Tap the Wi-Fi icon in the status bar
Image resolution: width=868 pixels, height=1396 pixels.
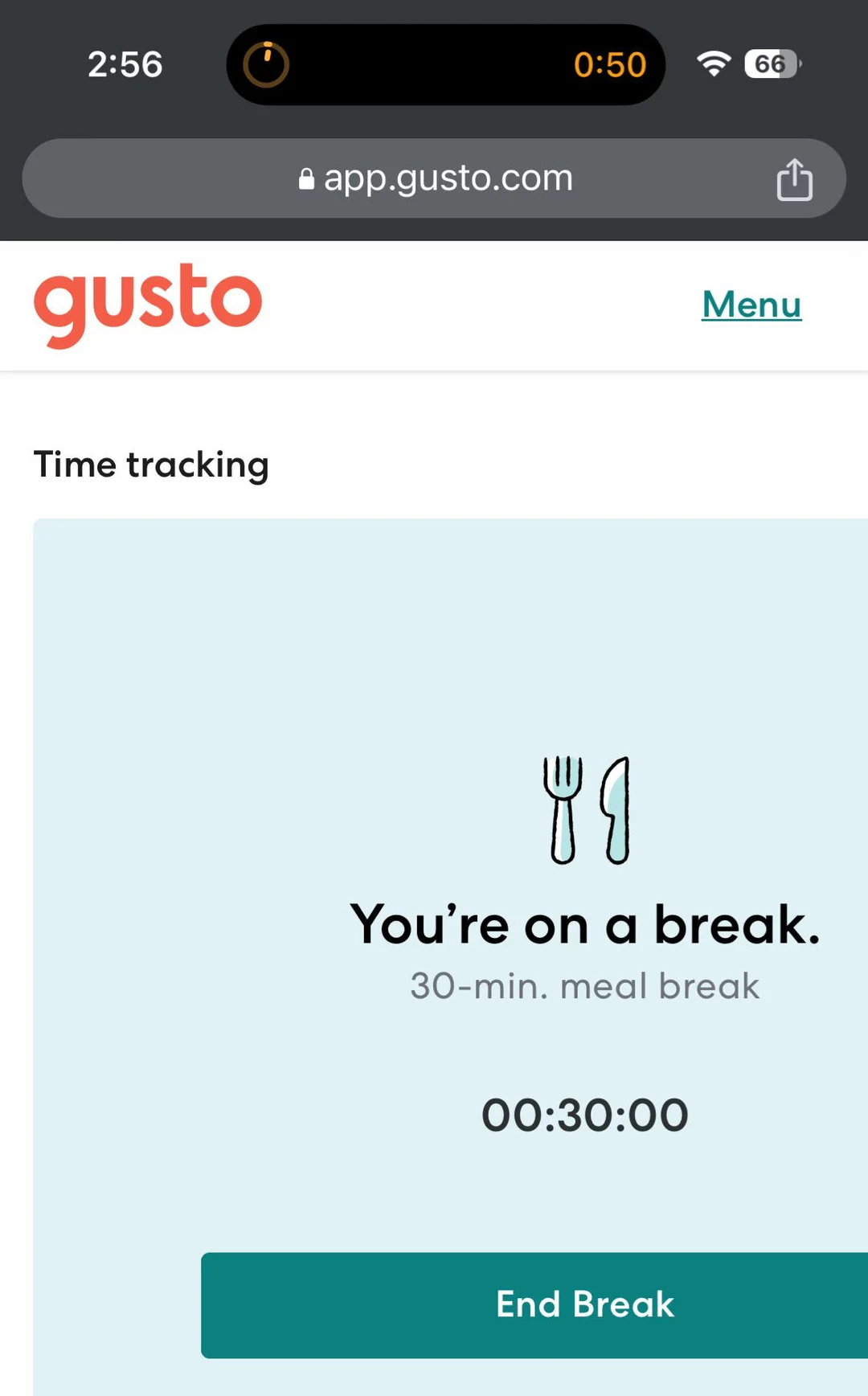(714, 63)
